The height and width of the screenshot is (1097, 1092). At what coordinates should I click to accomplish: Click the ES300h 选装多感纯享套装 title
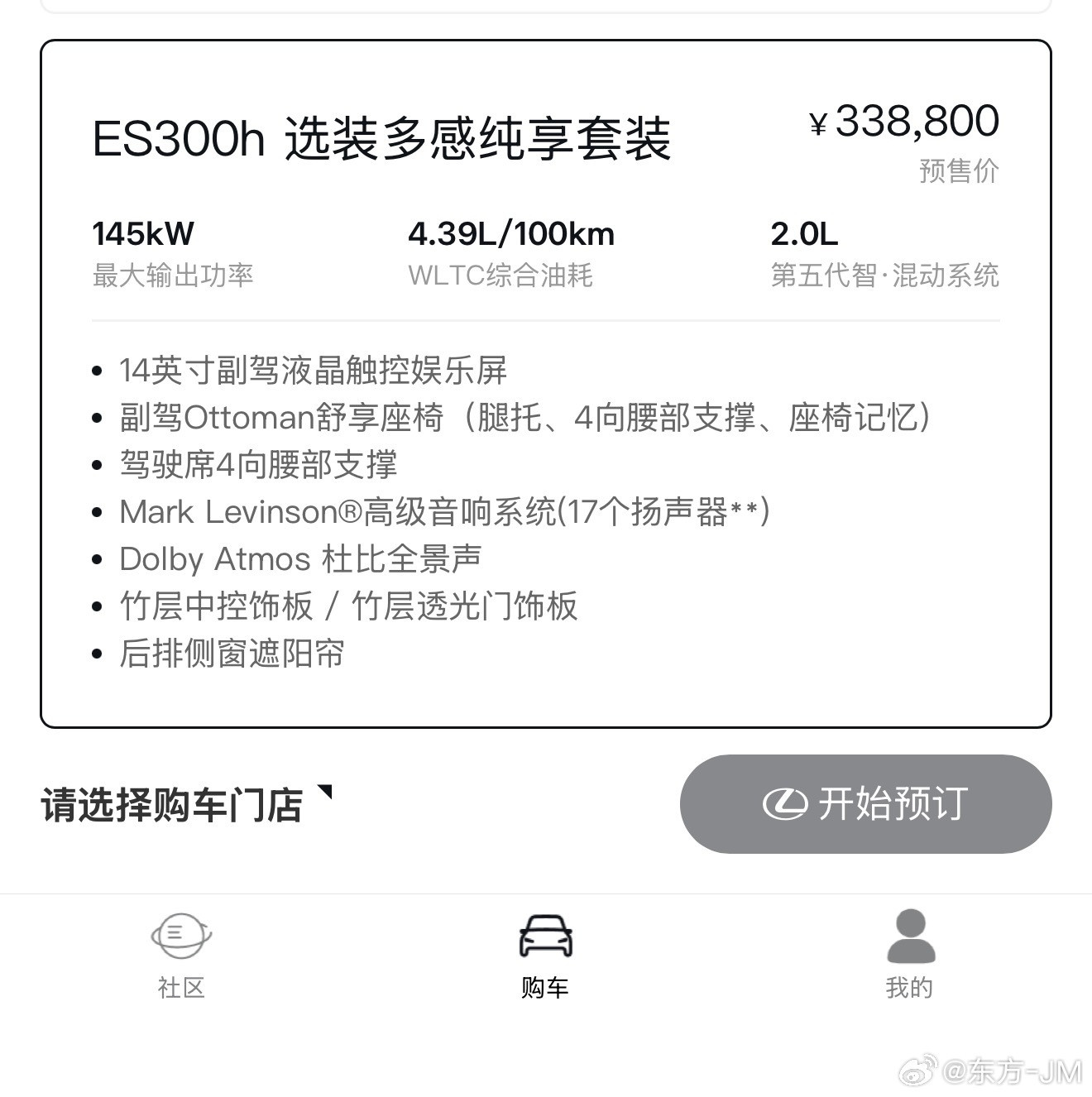point(383,135)
